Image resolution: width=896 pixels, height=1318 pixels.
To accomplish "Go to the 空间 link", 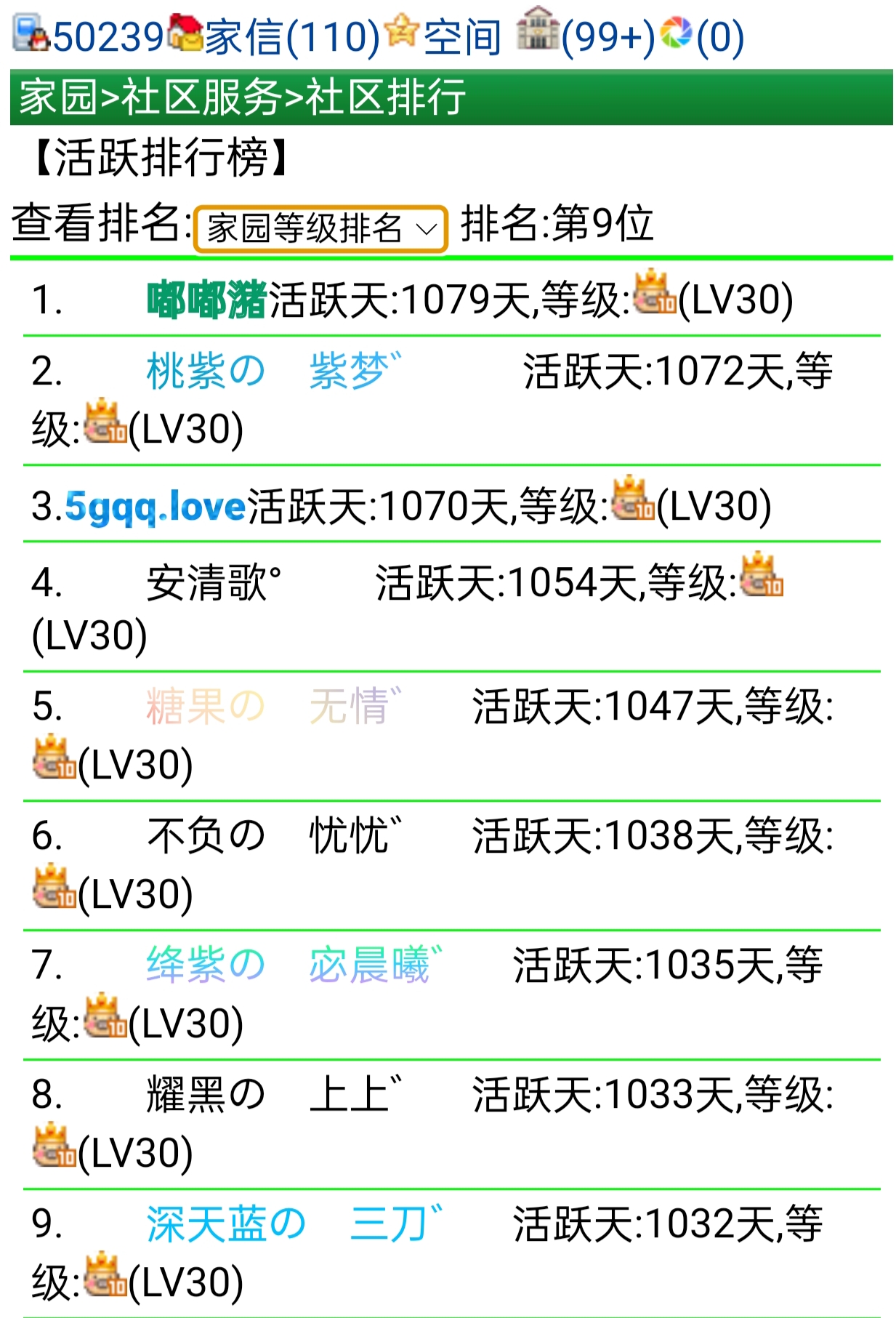I will [462, 36].
